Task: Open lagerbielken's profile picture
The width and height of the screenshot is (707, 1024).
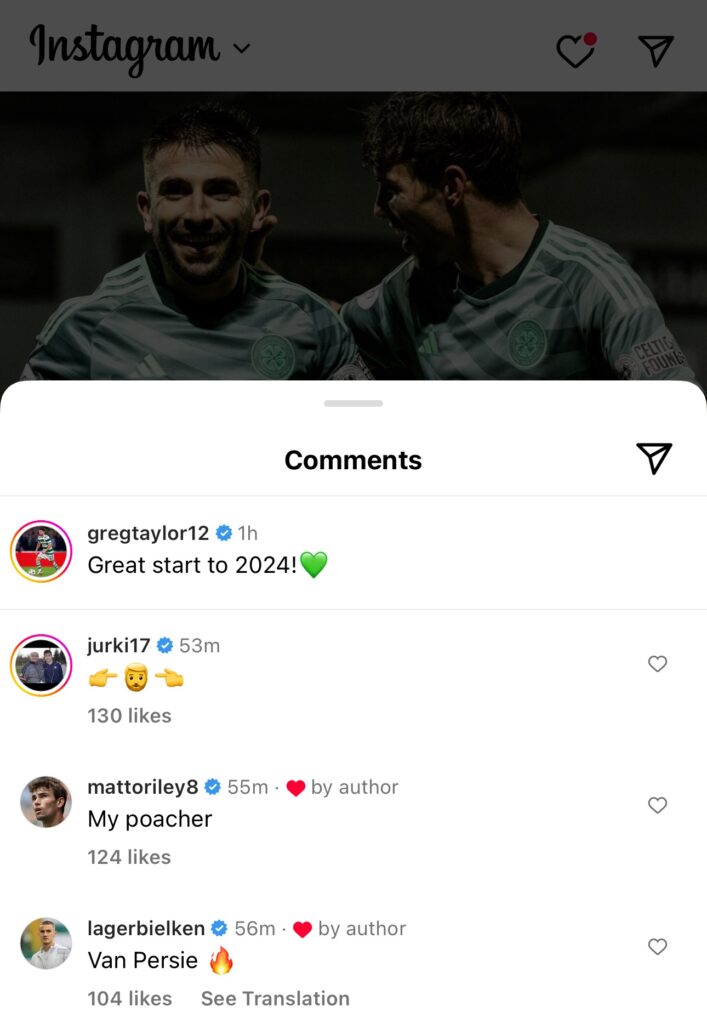Action: (46, 943)
